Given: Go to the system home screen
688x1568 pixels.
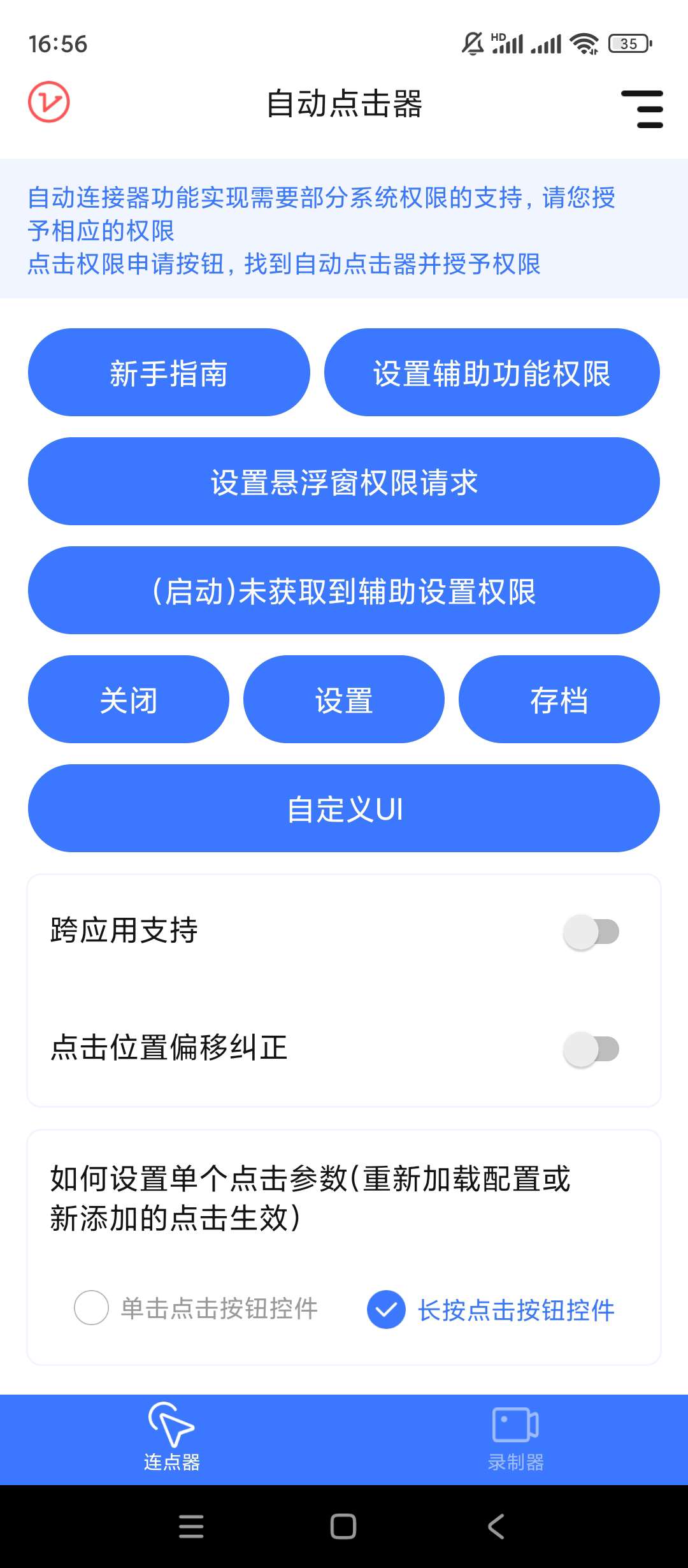Looking at the screenshot, I should (x=343, y=1527).
